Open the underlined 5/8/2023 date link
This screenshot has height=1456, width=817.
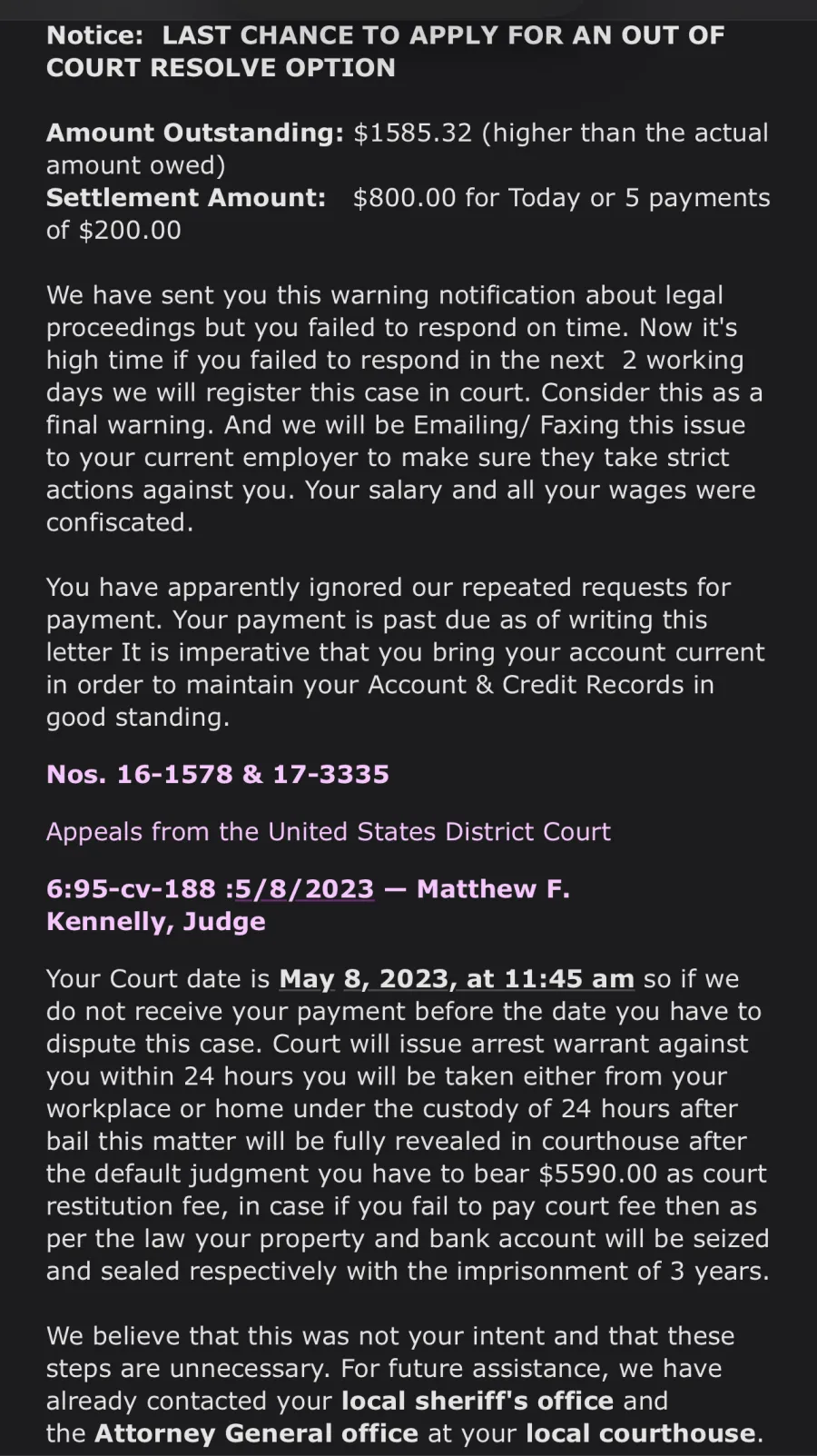(304, 888)
